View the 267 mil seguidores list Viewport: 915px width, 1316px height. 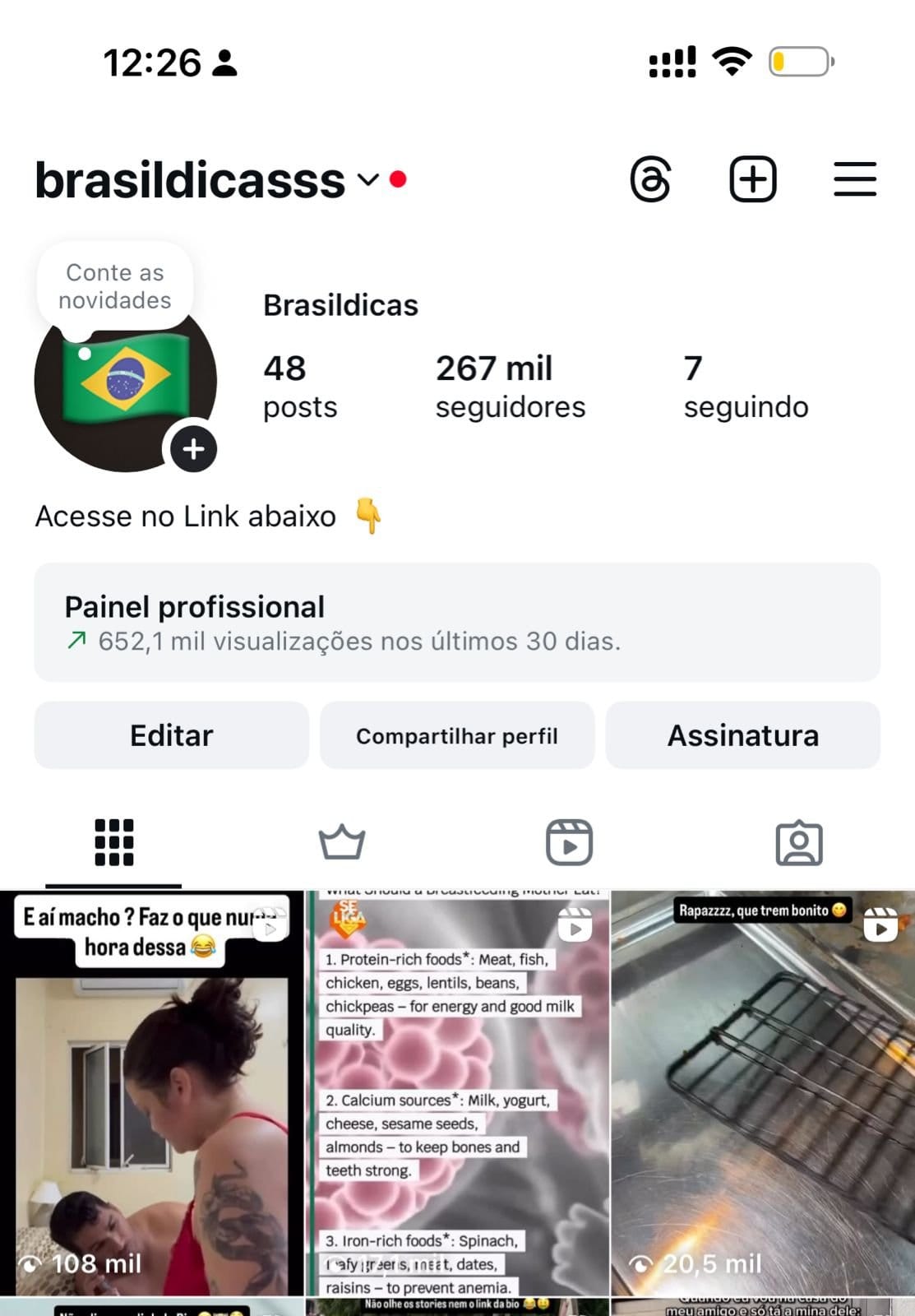(510, 387)
